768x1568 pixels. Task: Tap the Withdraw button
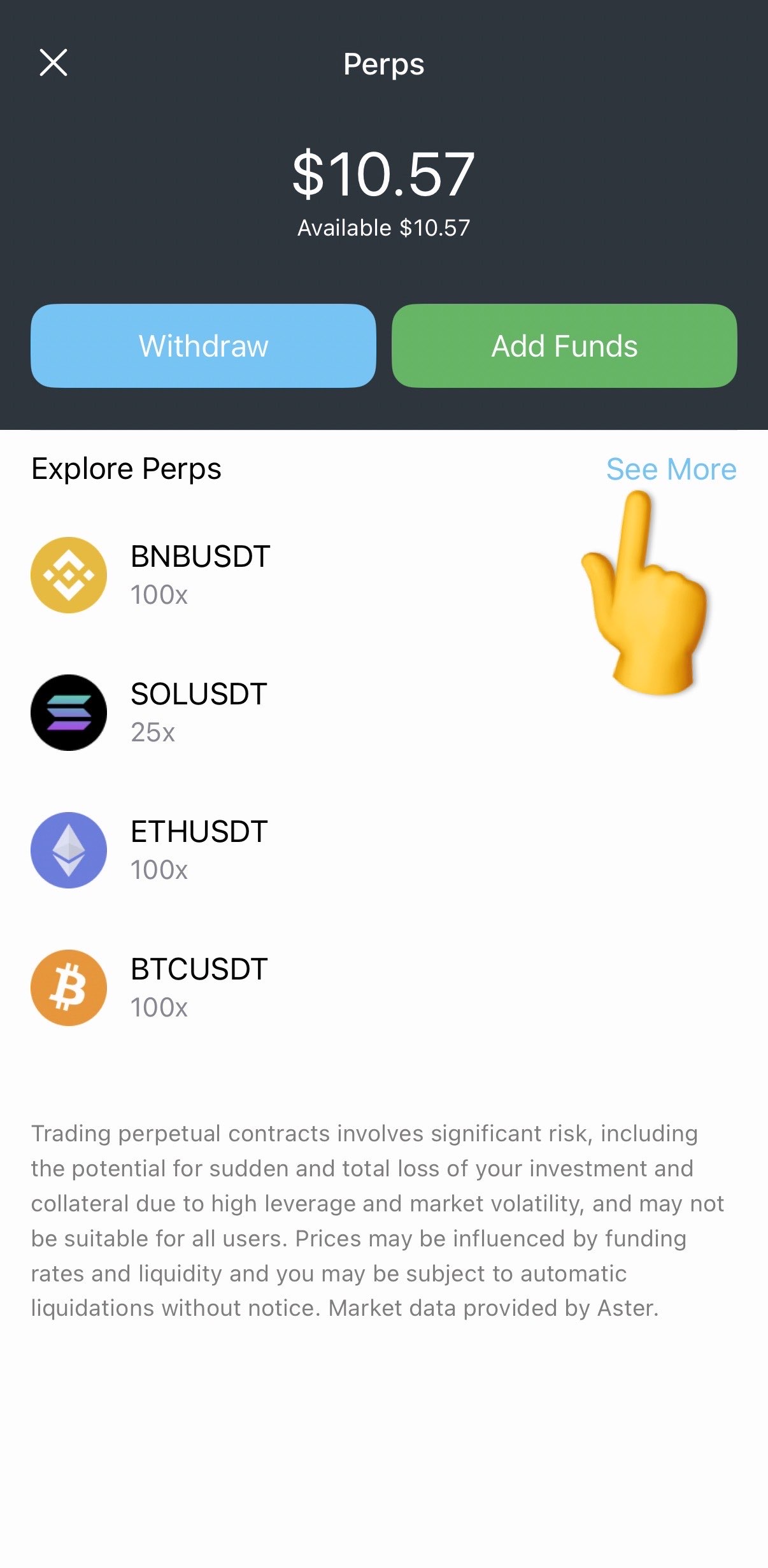click(203, 346)
